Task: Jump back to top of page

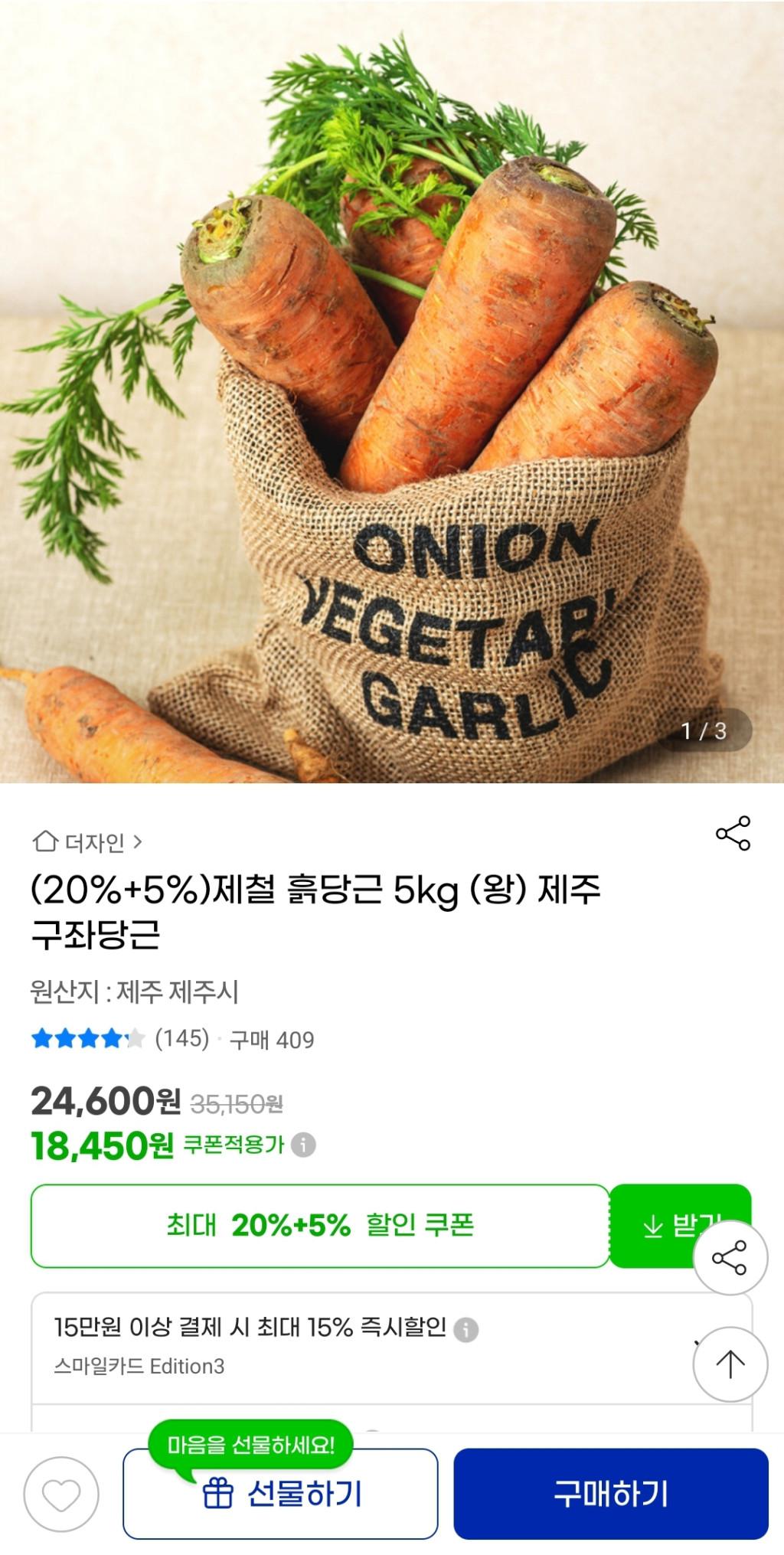Action: [x=730, y=1364]
